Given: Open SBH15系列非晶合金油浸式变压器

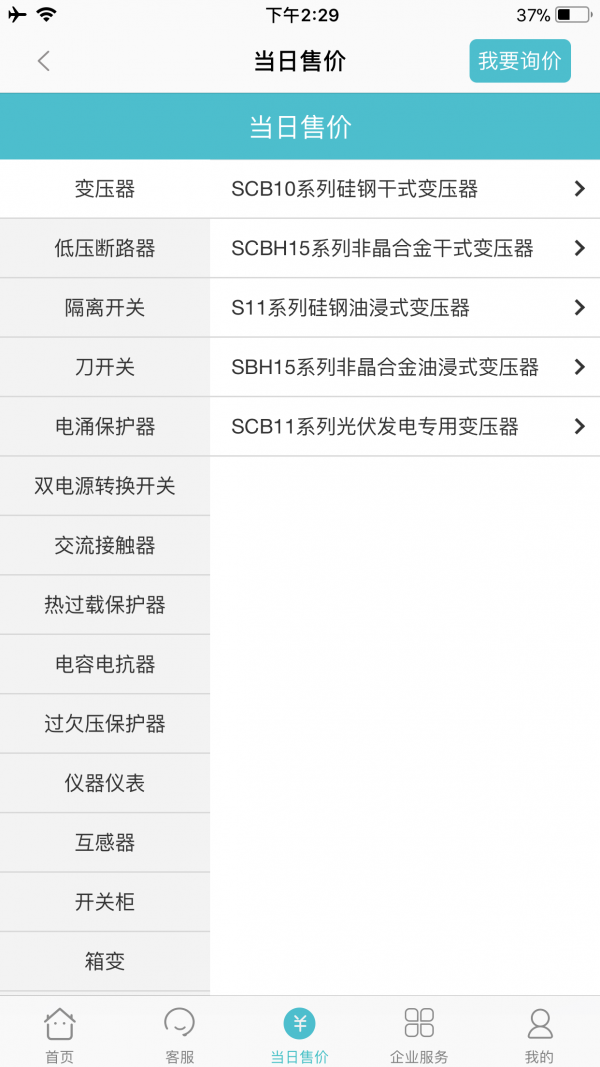Looking at the screenshot, I should coord(405,367).
